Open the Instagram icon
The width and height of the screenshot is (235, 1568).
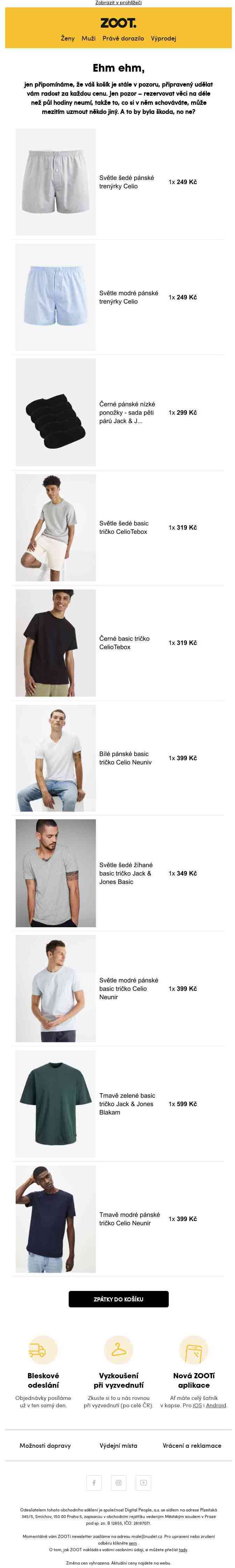pyautogui.click(x=119, y=1483)
